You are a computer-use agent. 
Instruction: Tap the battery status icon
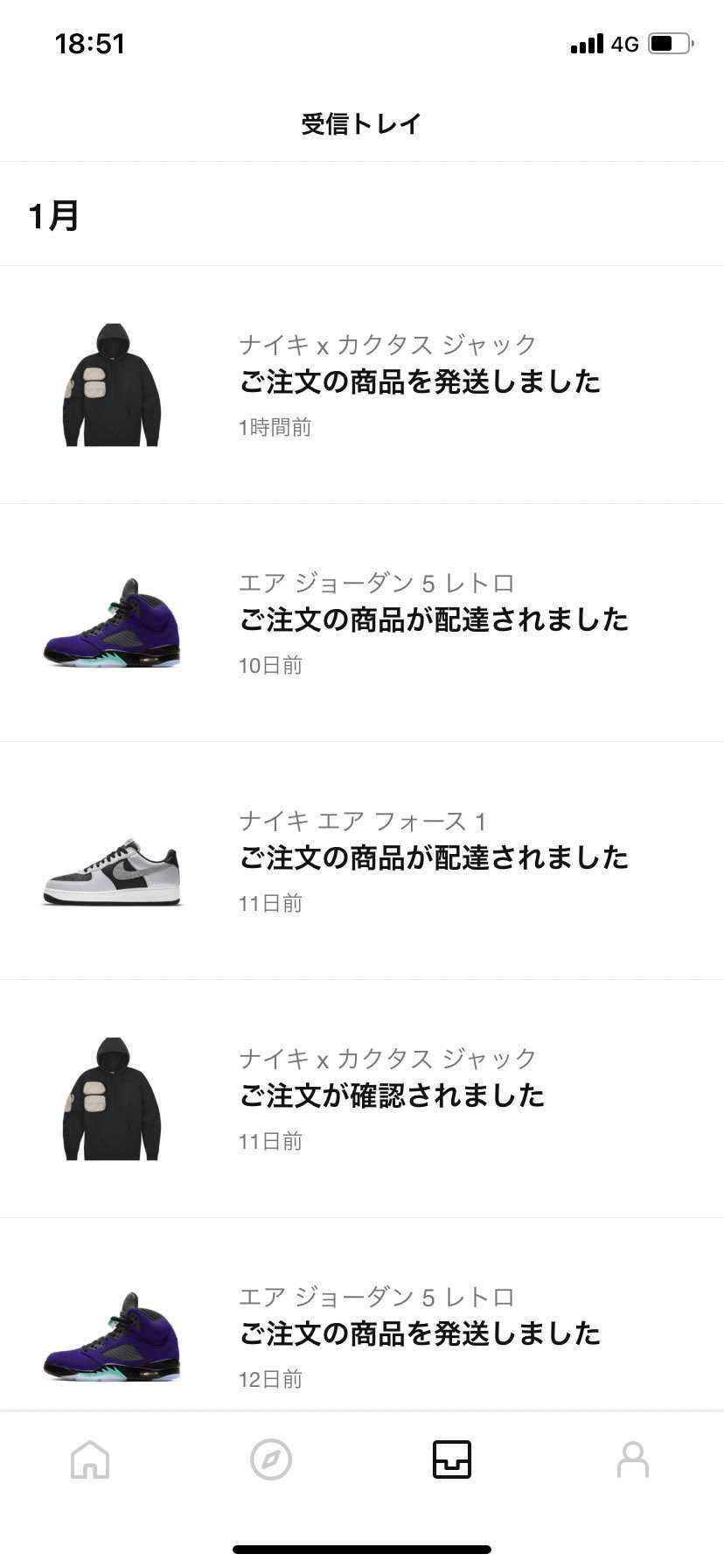tap(670, 43)
